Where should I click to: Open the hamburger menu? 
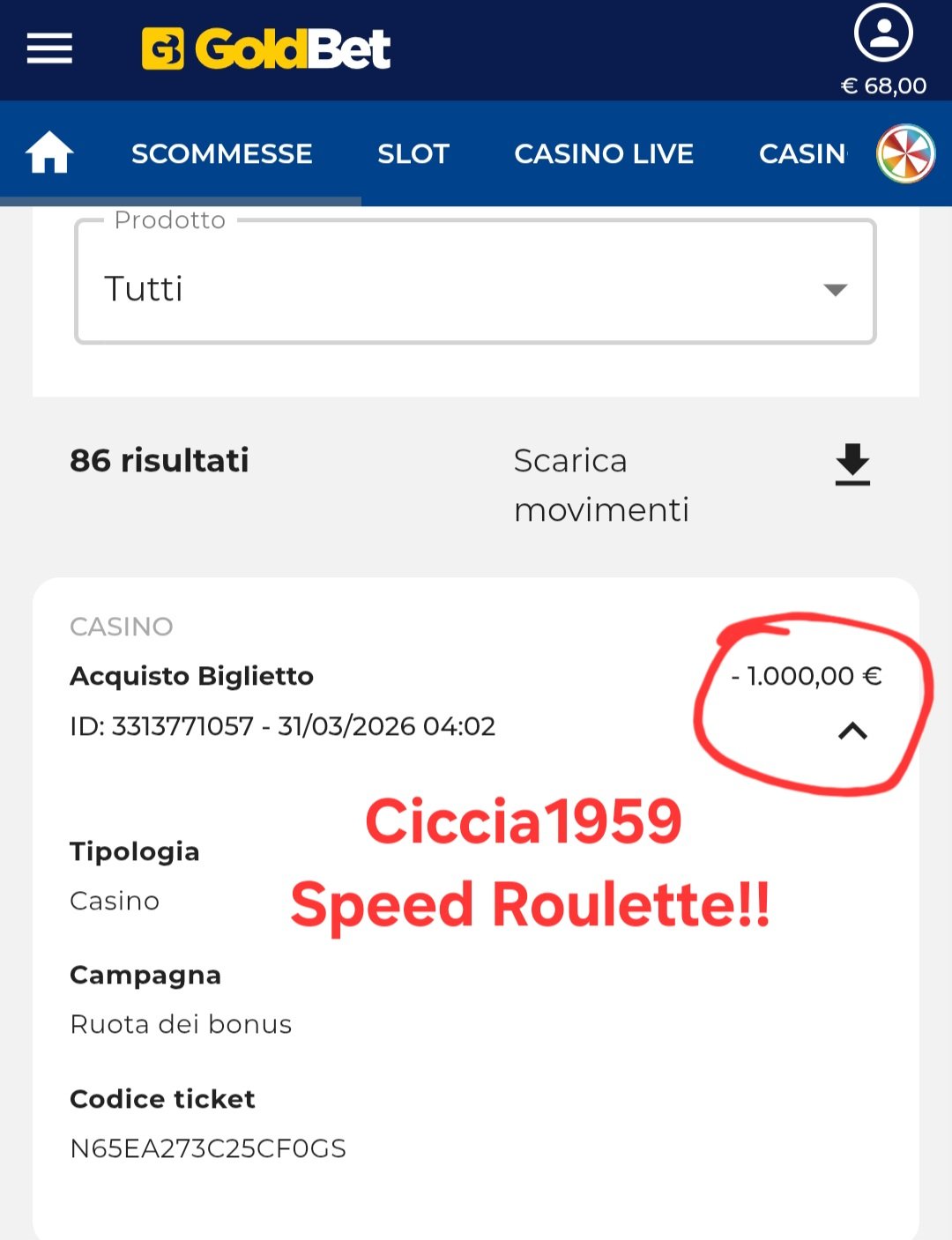point(49,48)
